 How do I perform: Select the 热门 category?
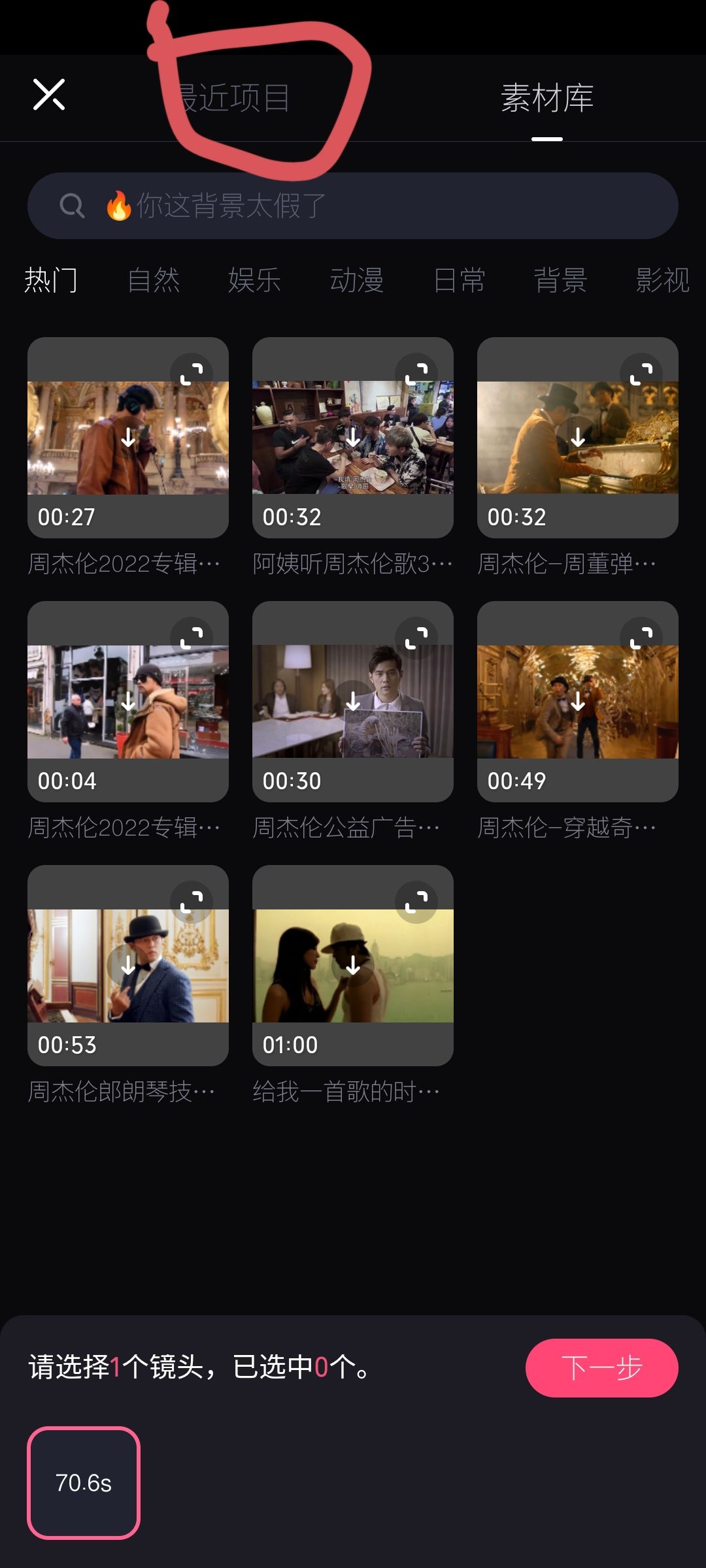52,280
